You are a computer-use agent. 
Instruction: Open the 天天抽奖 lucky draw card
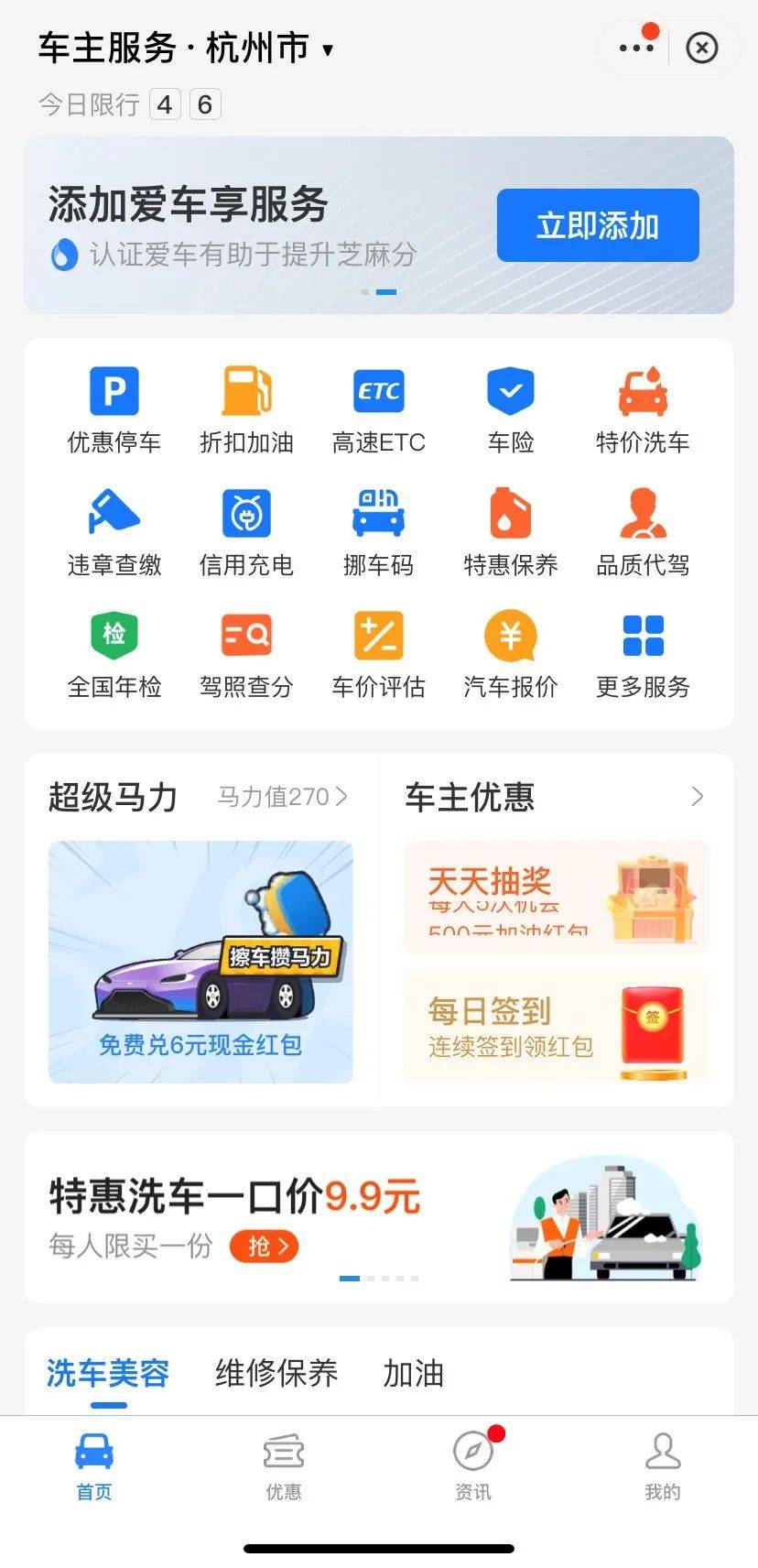(556, 897)
